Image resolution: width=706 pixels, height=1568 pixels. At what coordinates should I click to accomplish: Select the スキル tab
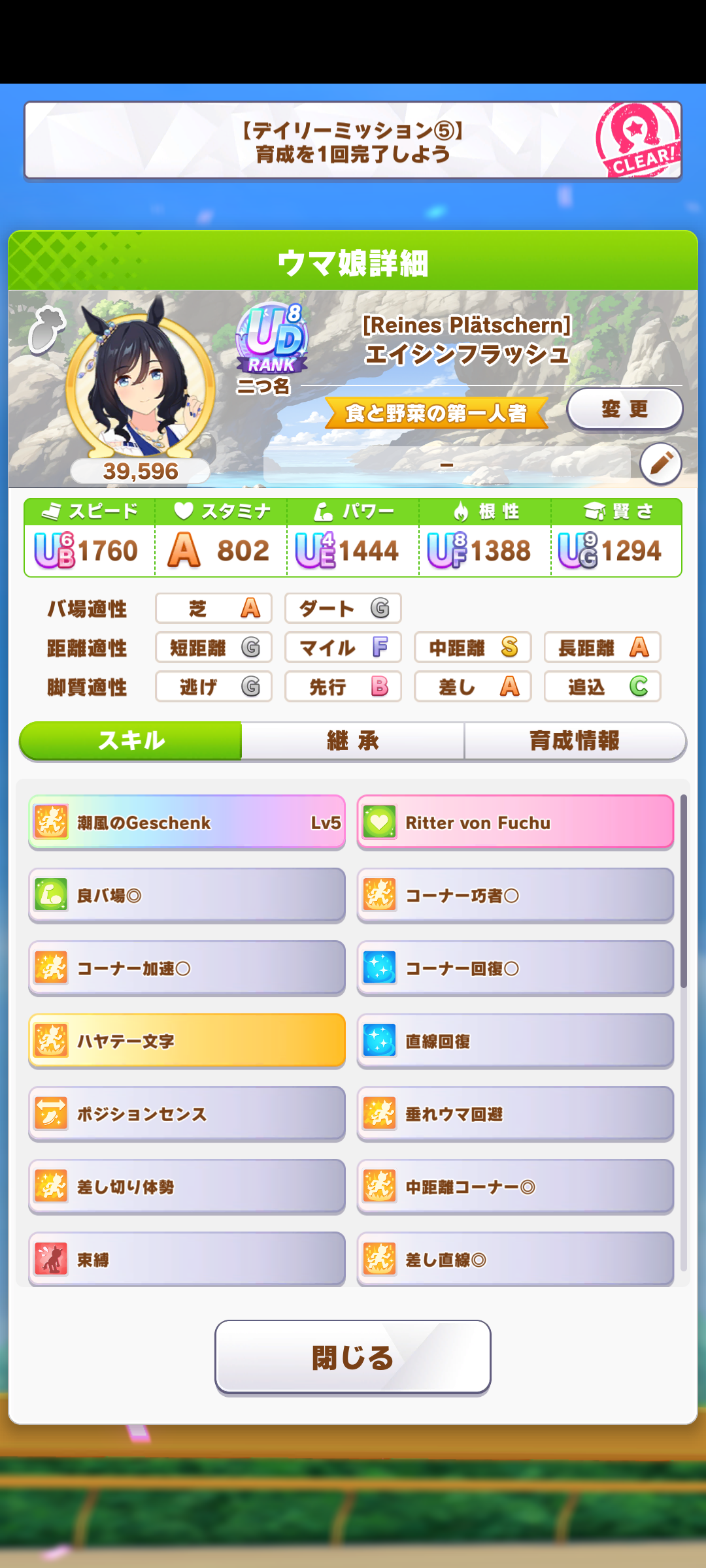click(x=131, y=741)
